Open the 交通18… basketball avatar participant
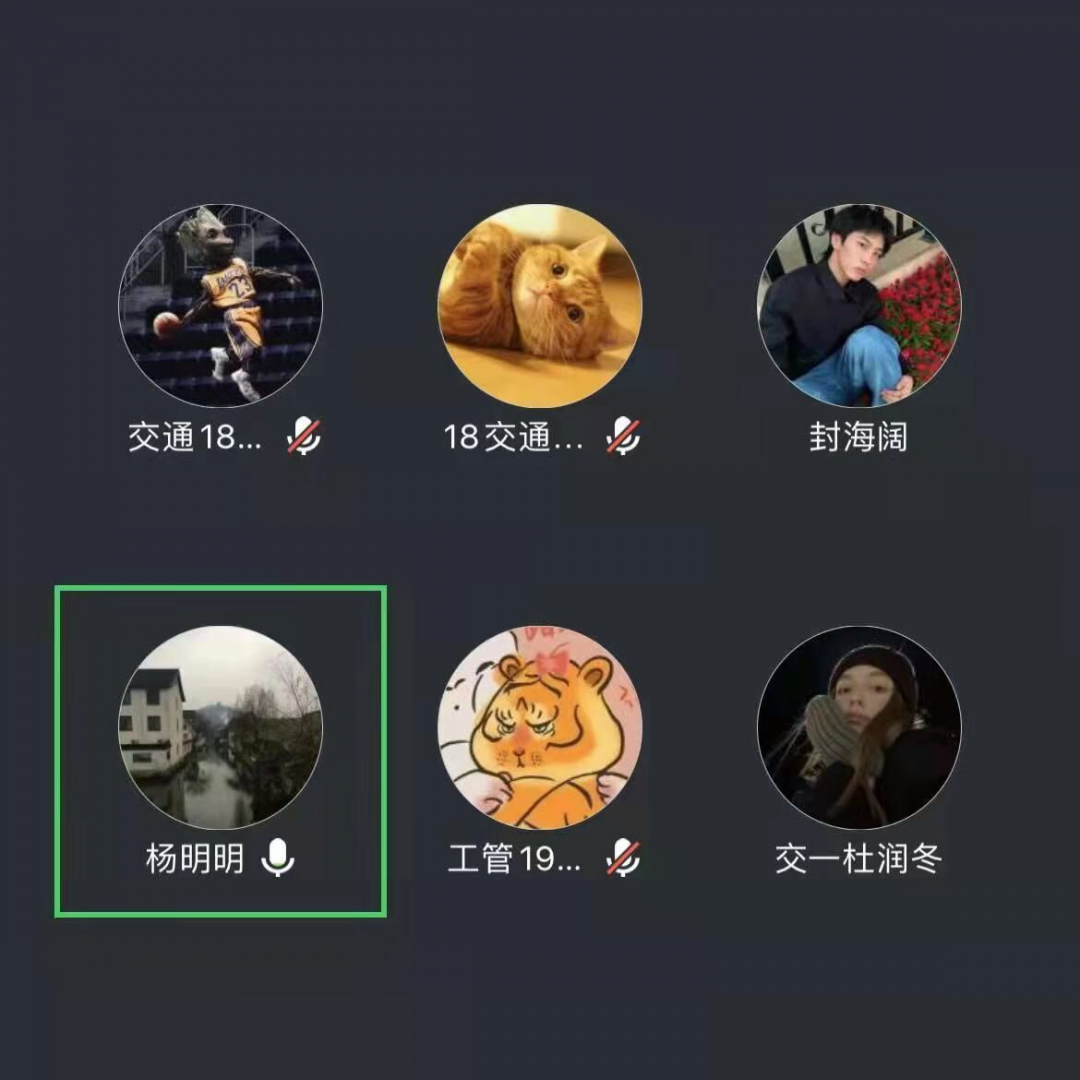 coord(221,306)
